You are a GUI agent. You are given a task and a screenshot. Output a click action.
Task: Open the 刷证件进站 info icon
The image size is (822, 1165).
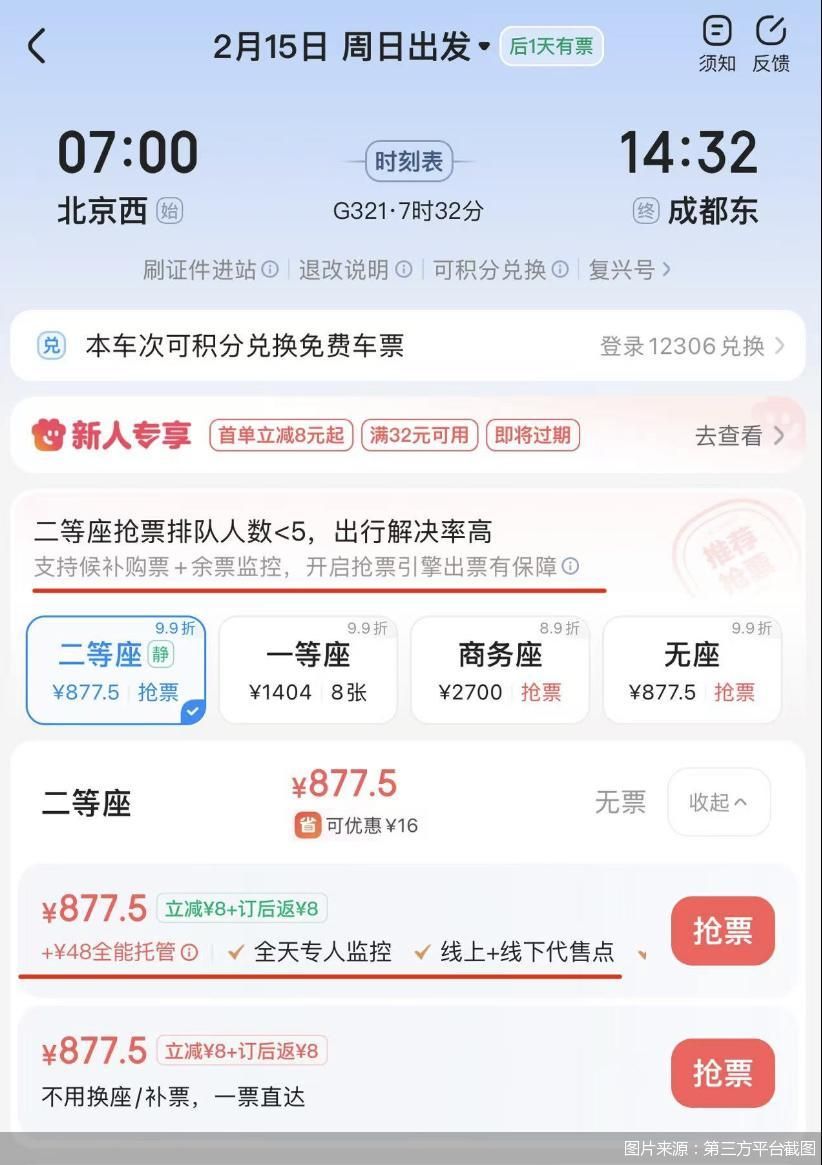pos(272,270)
